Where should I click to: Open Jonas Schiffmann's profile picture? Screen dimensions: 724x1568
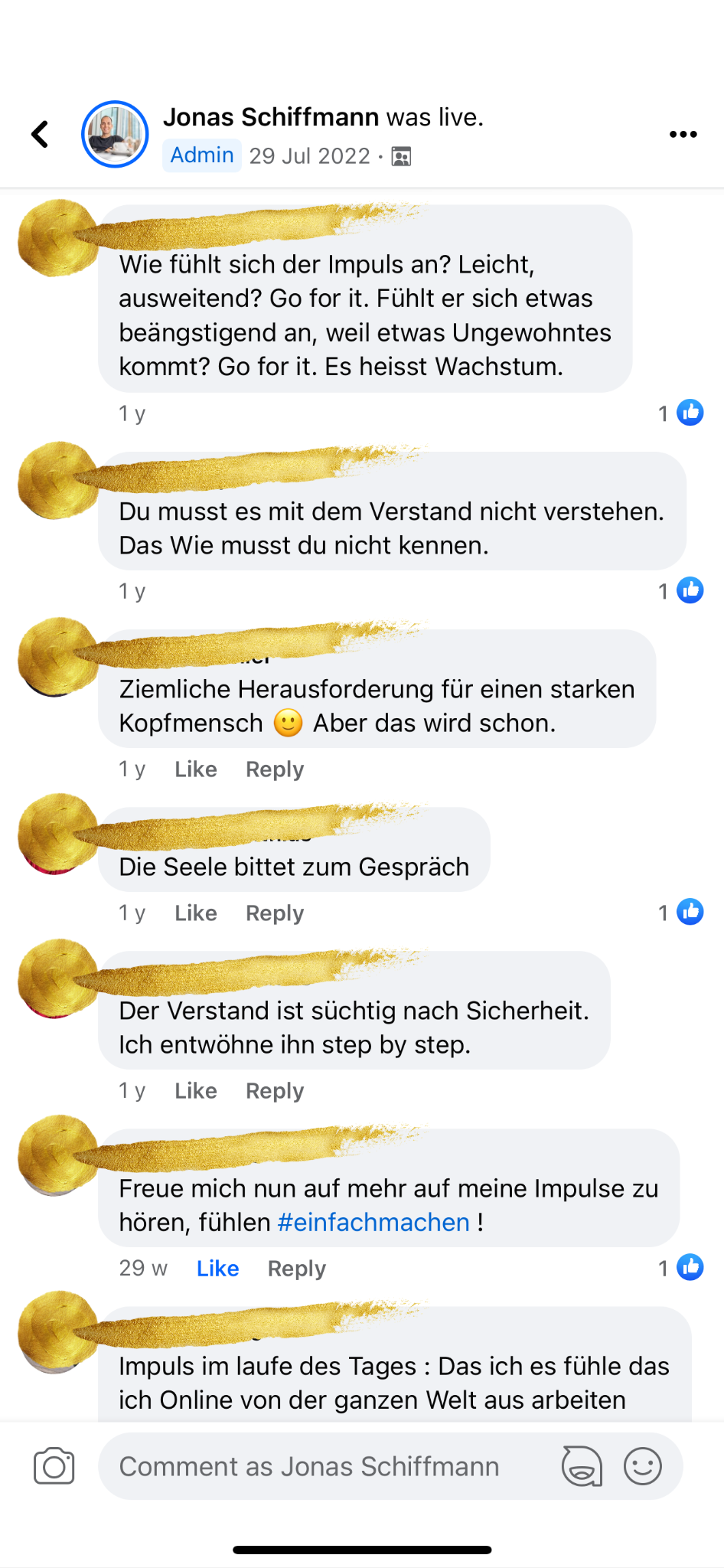coord(115,134)
